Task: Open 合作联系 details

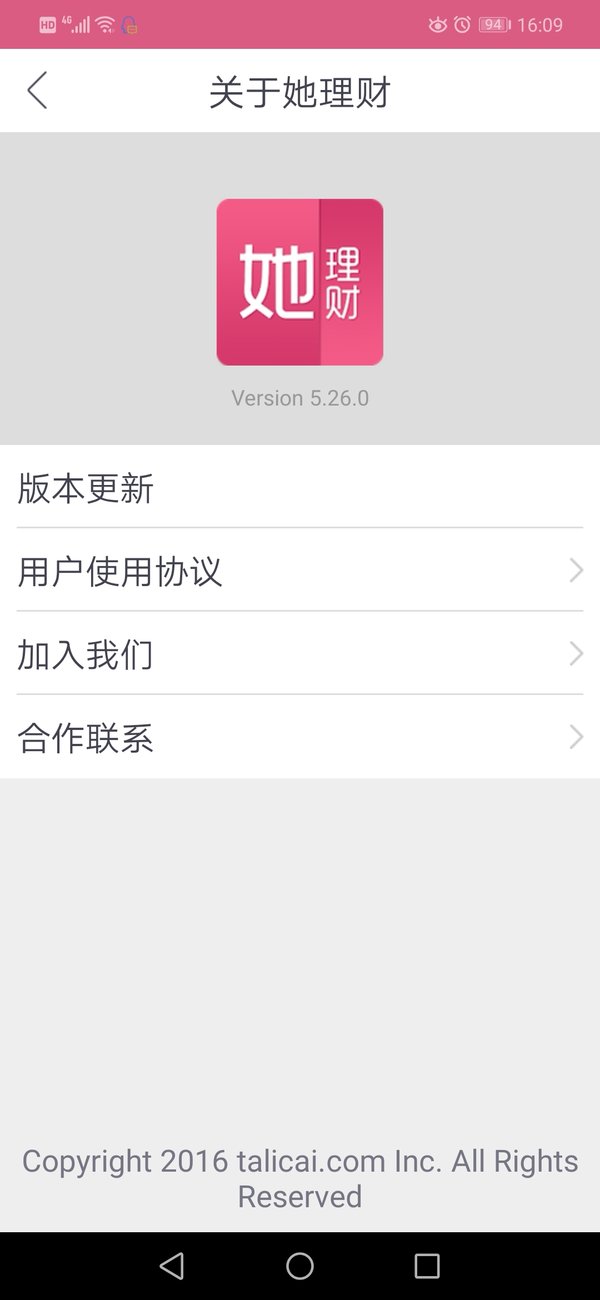Action: pos(300,738)
